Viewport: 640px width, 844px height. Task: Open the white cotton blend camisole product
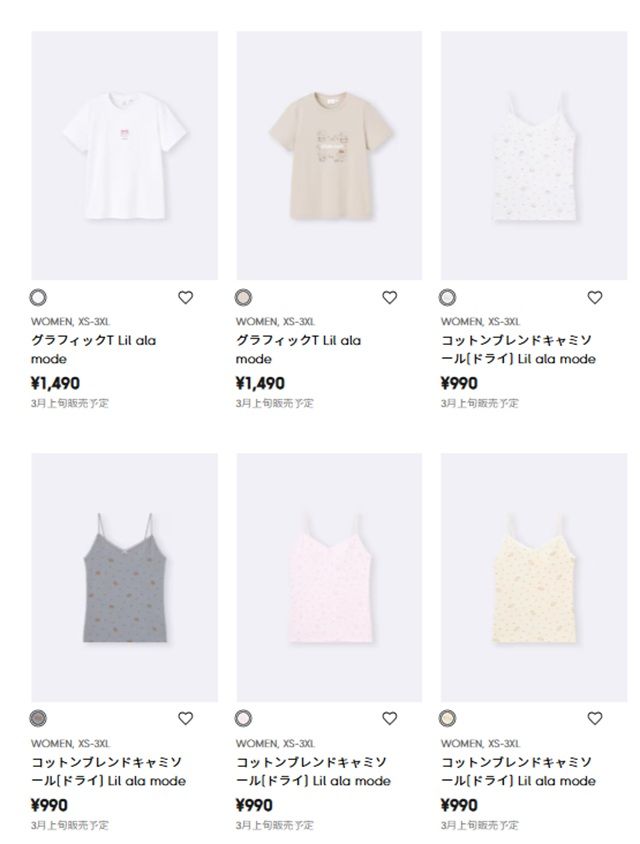[534, 156]
